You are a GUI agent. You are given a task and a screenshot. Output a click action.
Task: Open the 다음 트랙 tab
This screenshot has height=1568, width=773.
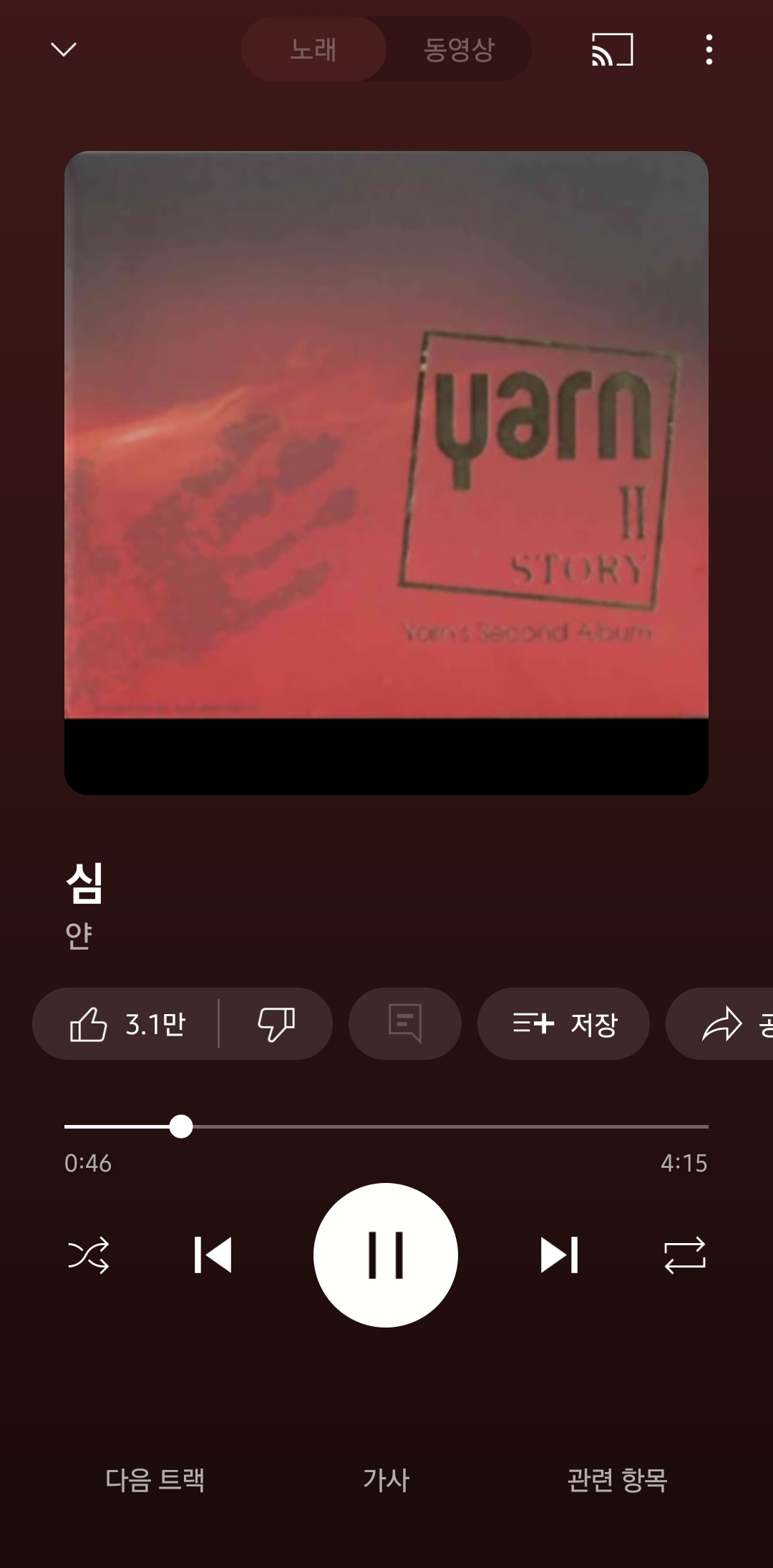point(155,1480)
